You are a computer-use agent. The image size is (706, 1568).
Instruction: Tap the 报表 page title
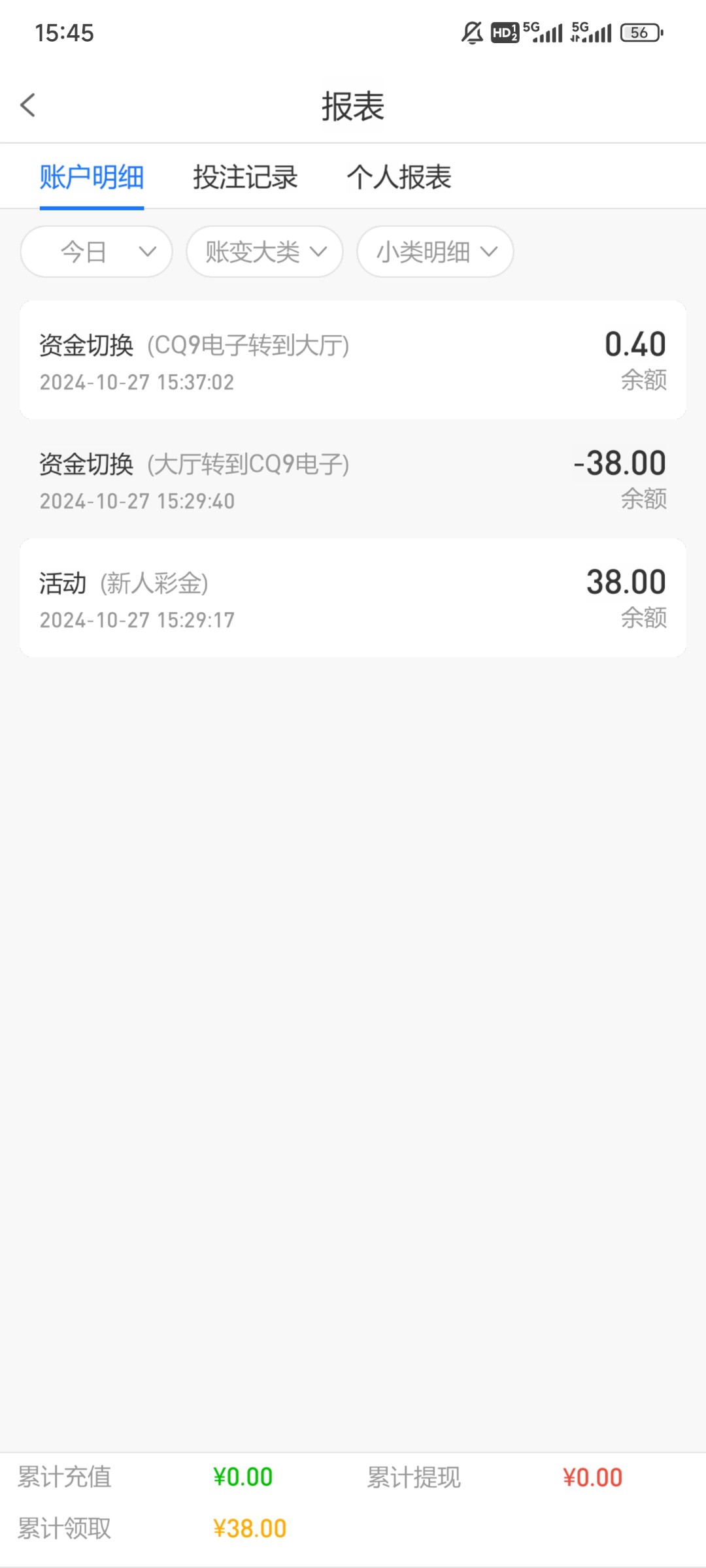pyautogui.click(x=352, y=106)
